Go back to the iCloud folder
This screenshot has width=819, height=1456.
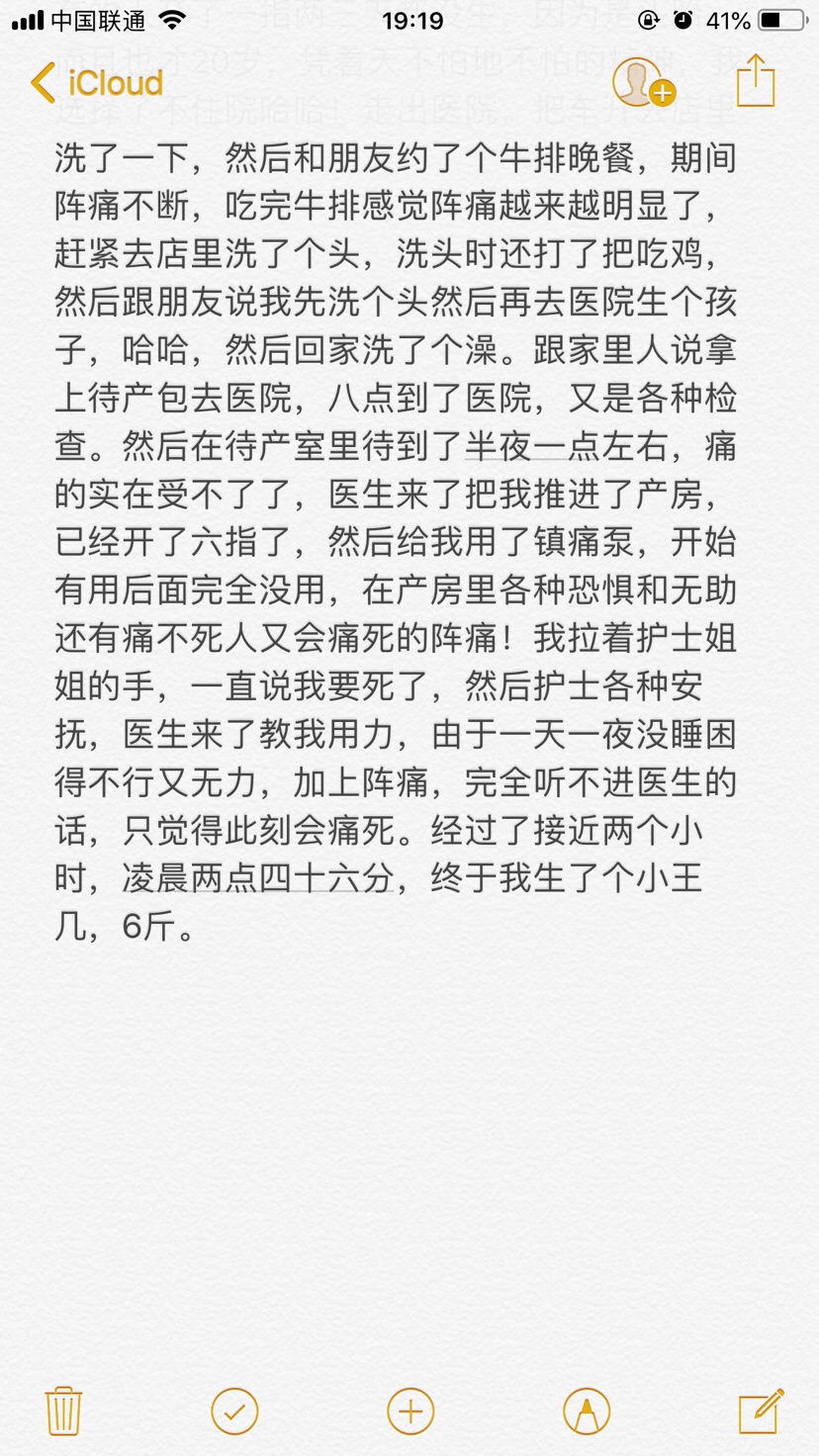(96, 83)
